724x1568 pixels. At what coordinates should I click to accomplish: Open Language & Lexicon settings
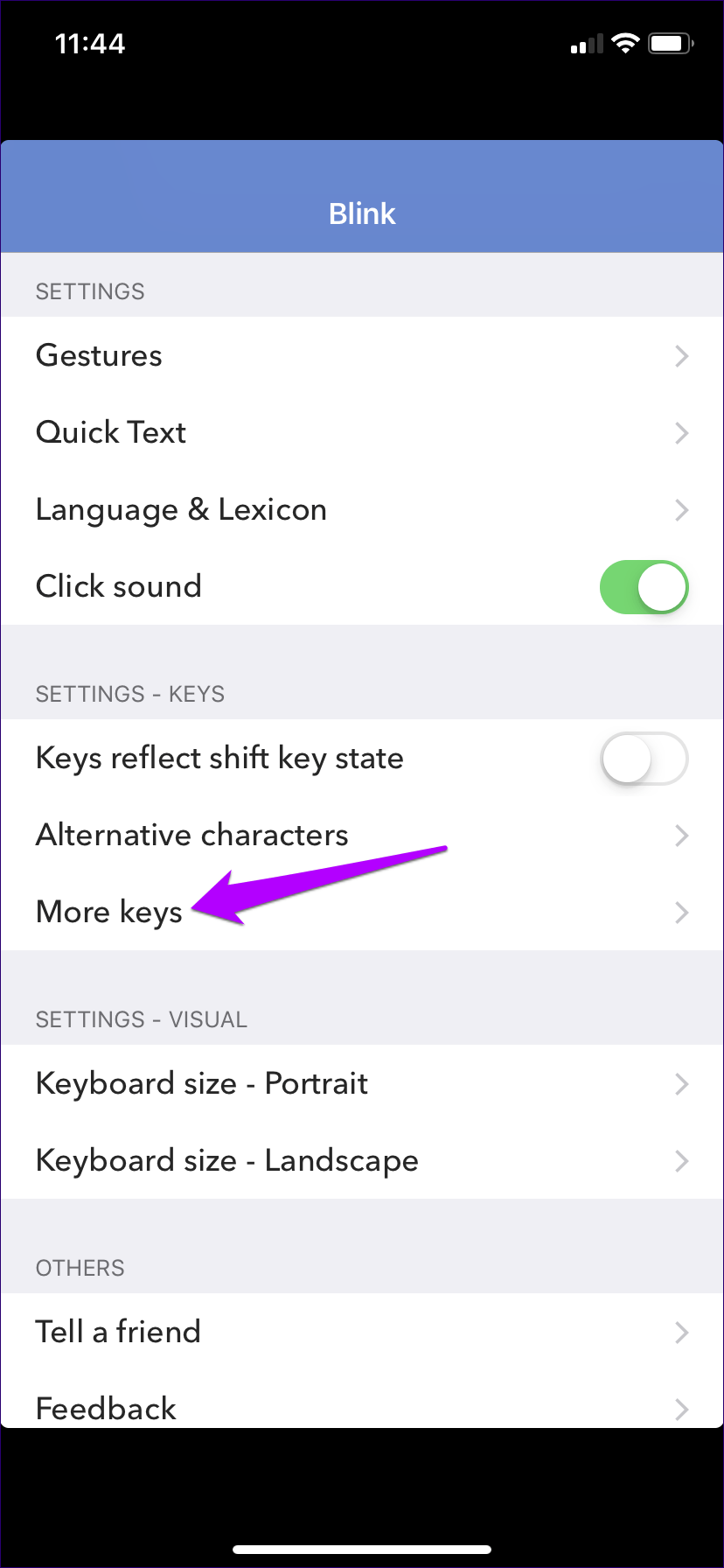click(361, 509)
